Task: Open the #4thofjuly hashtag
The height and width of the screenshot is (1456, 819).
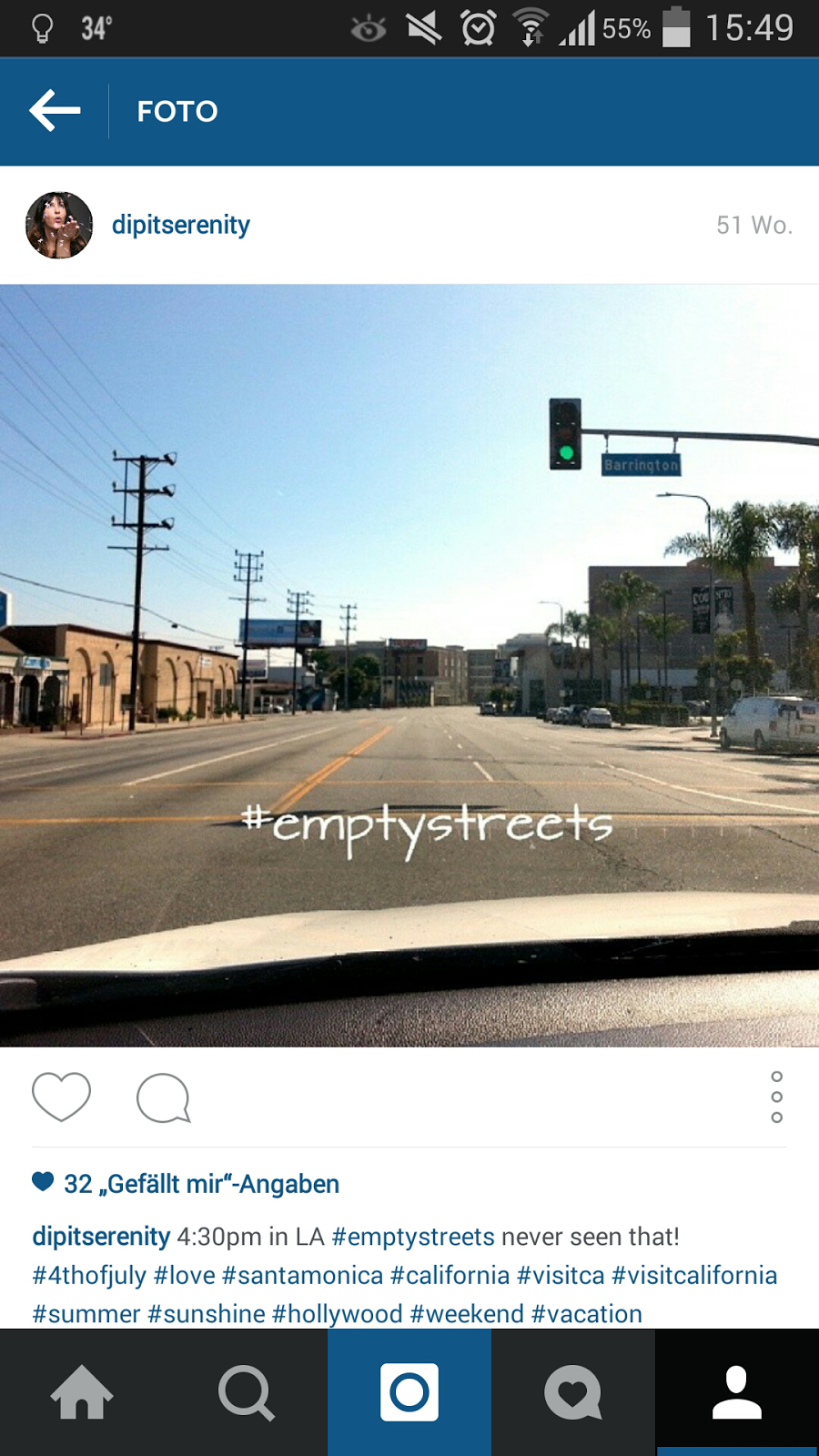Action: (89, 1276)
